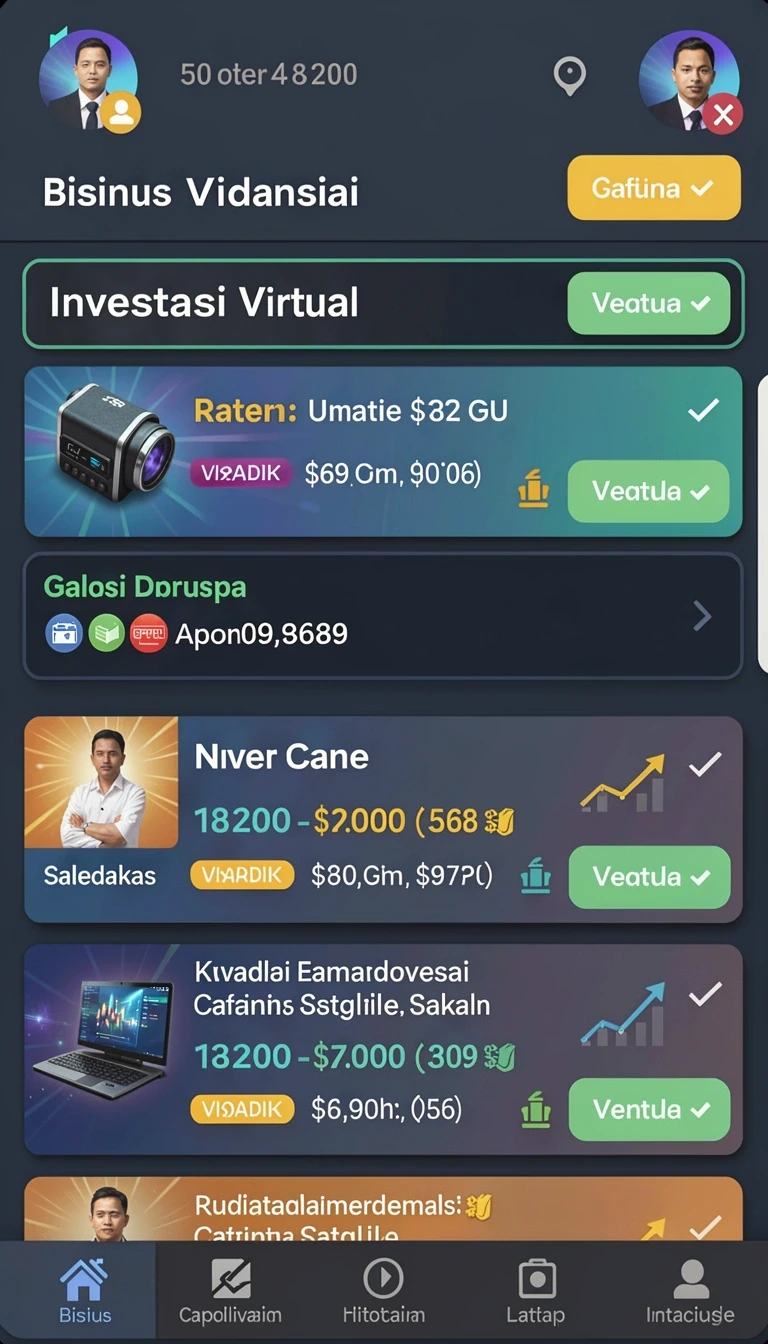Open the Hitotairan tab
The width and height of the screenshot is (768, 1344).
point(383,1291)
